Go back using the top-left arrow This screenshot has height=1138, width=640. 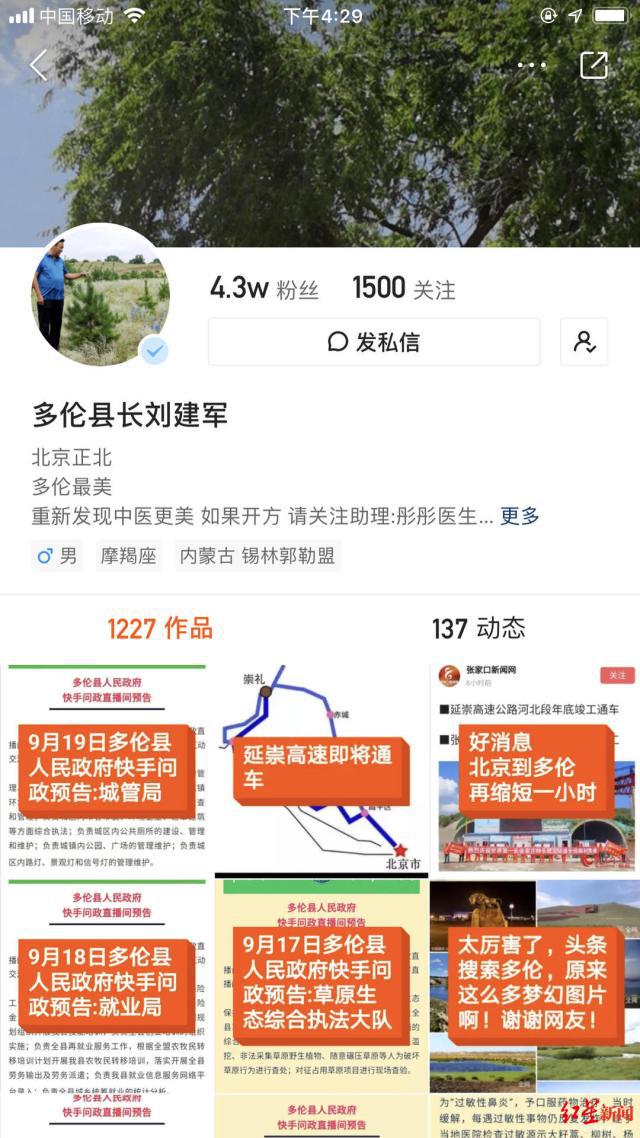pyautogui.click(x=39, y=65)
